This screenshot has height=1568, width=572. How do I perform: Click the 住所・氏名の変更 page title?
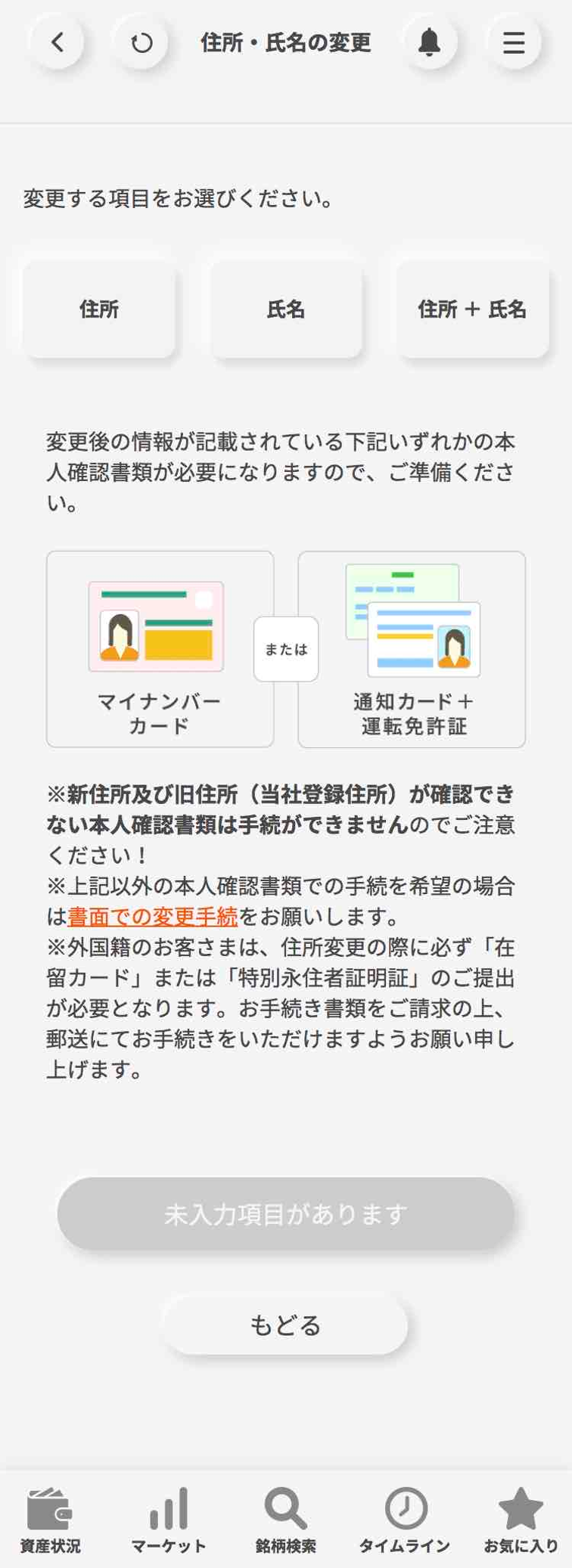coord(286,43)
